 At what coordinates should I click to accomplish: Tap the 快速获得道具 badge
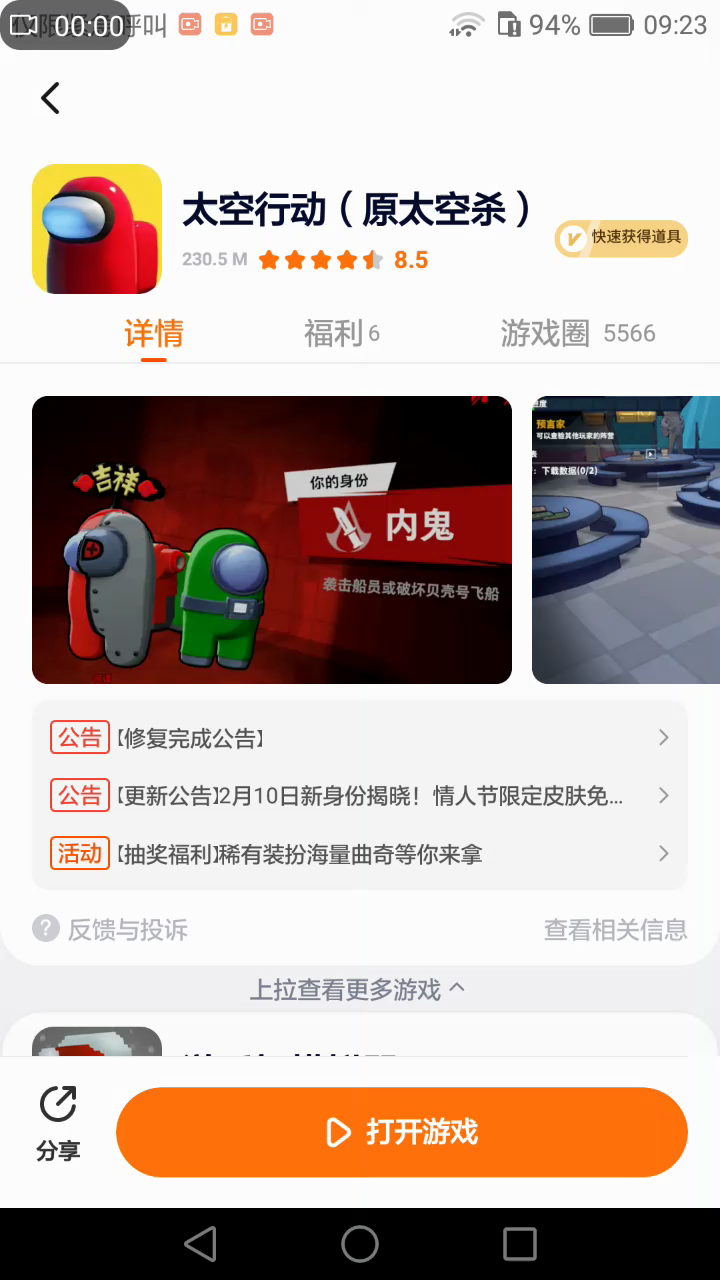(622, 238)
